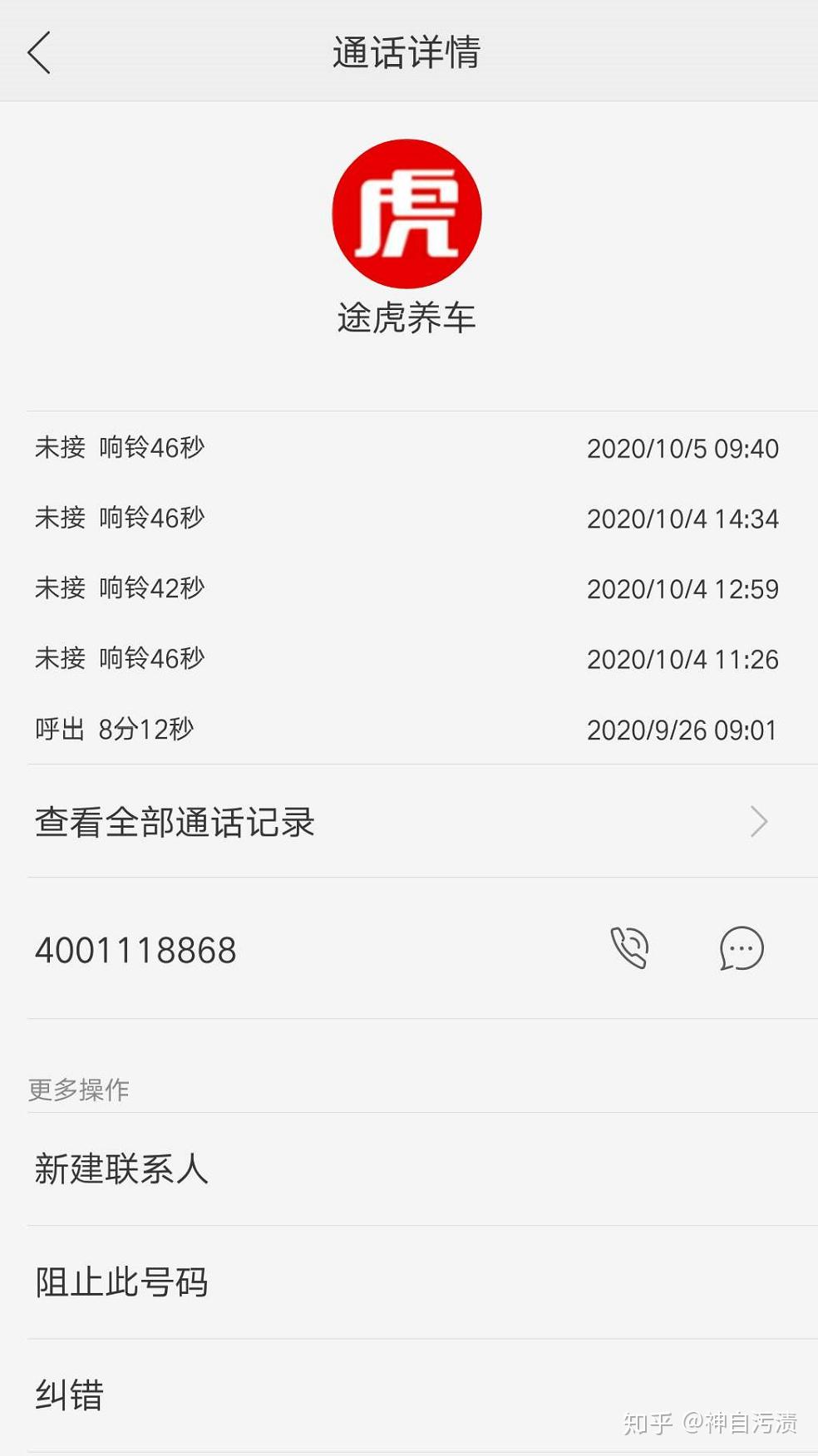Enable blocking with 阻止此号码 option
Image resolution: width=818 pixels, height=1456 pixels.
pos(121,1282)
